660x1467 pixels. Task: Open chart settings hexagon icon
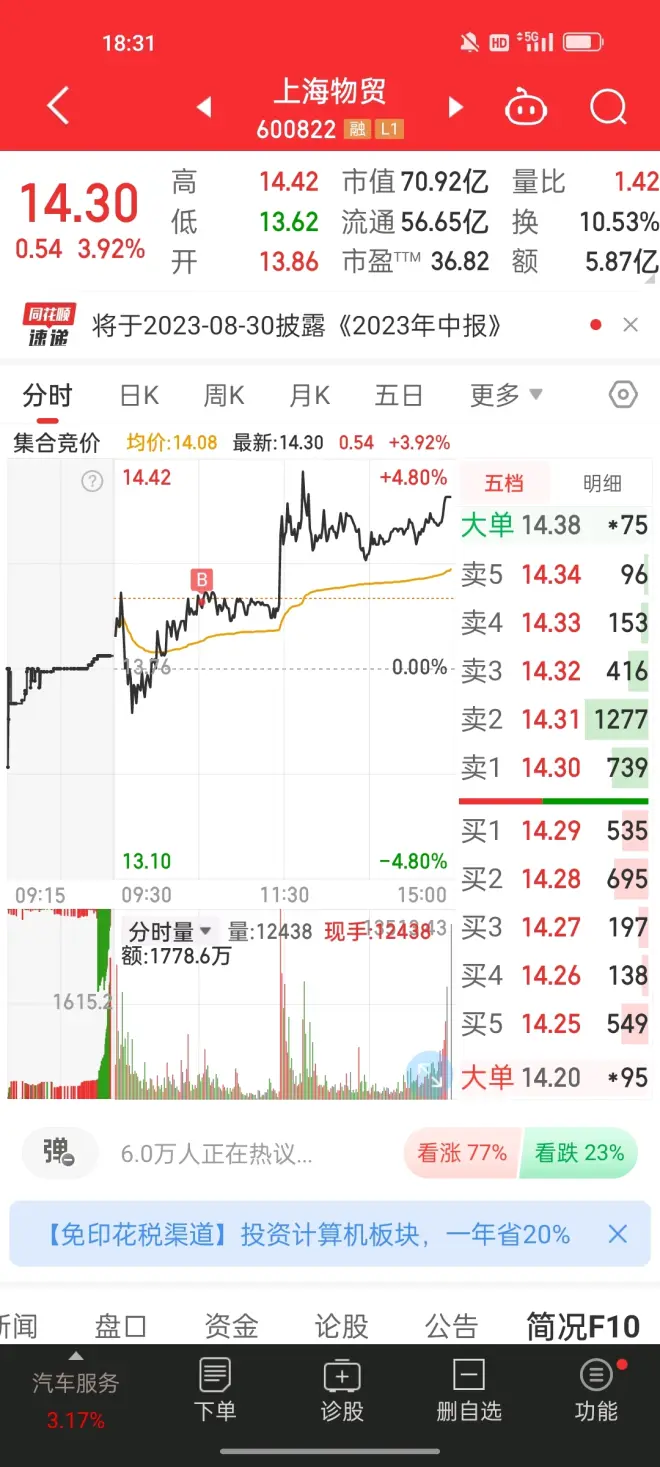(623, 395)
